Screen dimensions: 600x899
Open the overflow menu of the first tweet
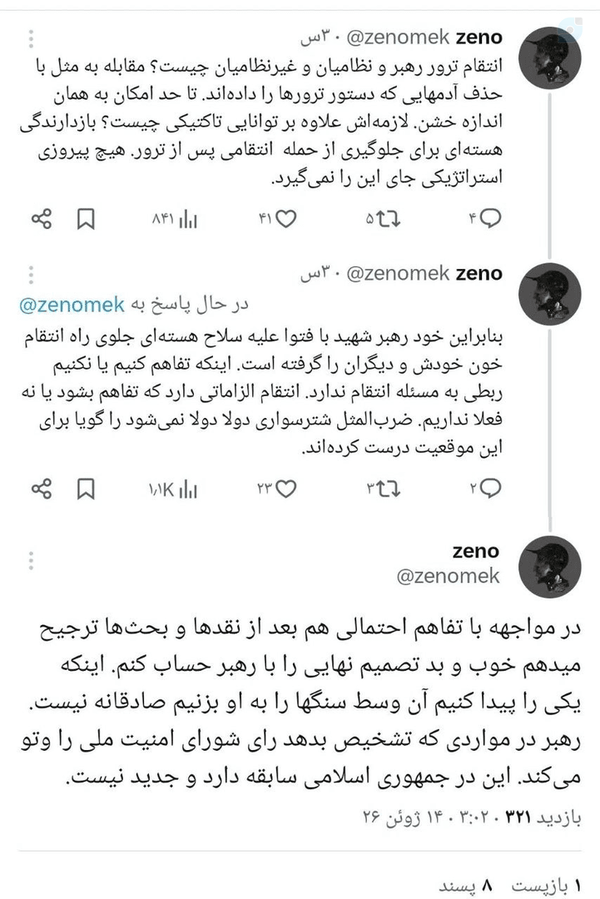31,38
